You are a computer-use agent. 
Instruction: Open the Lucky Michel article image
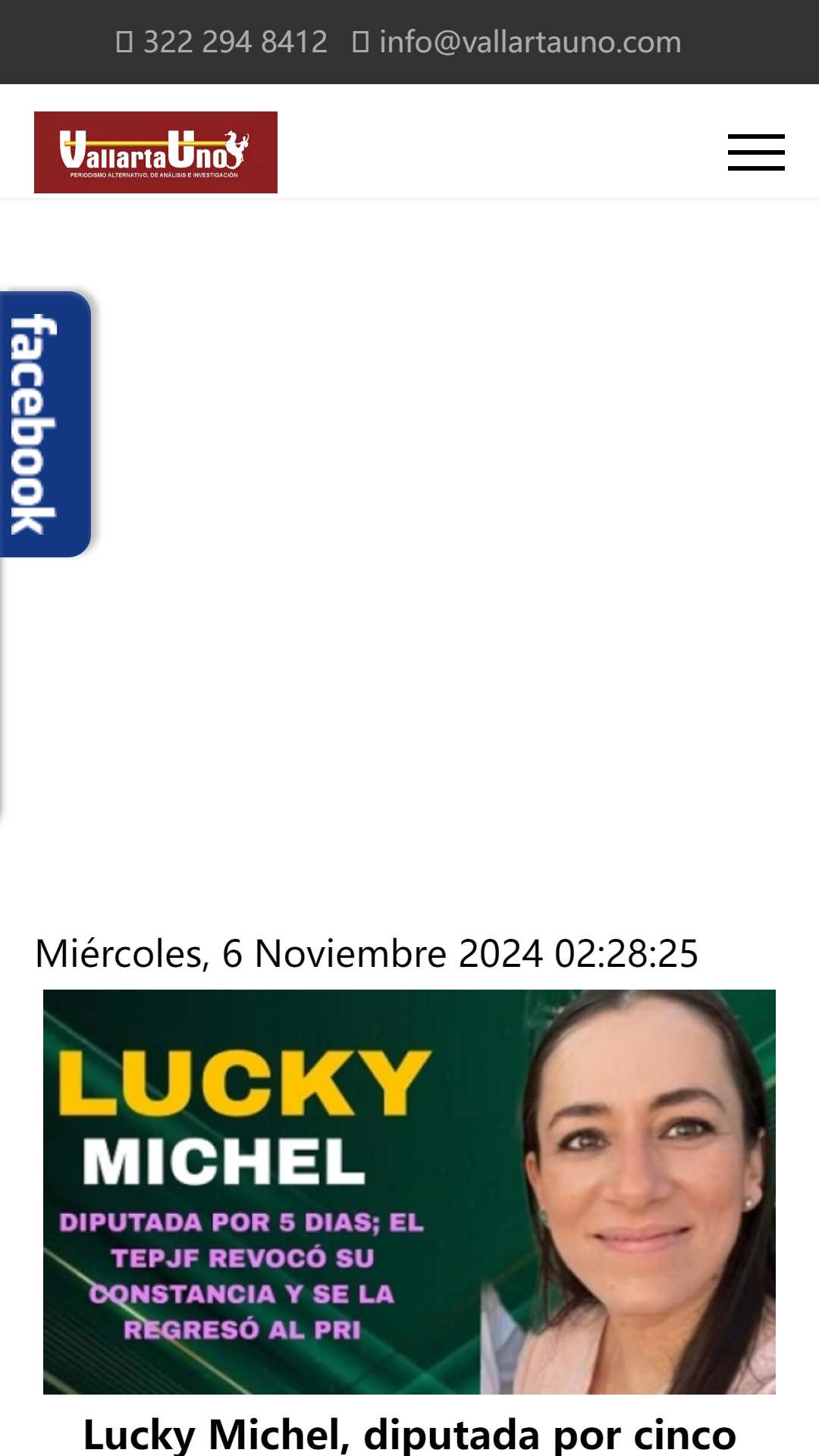click(409, 1192)
